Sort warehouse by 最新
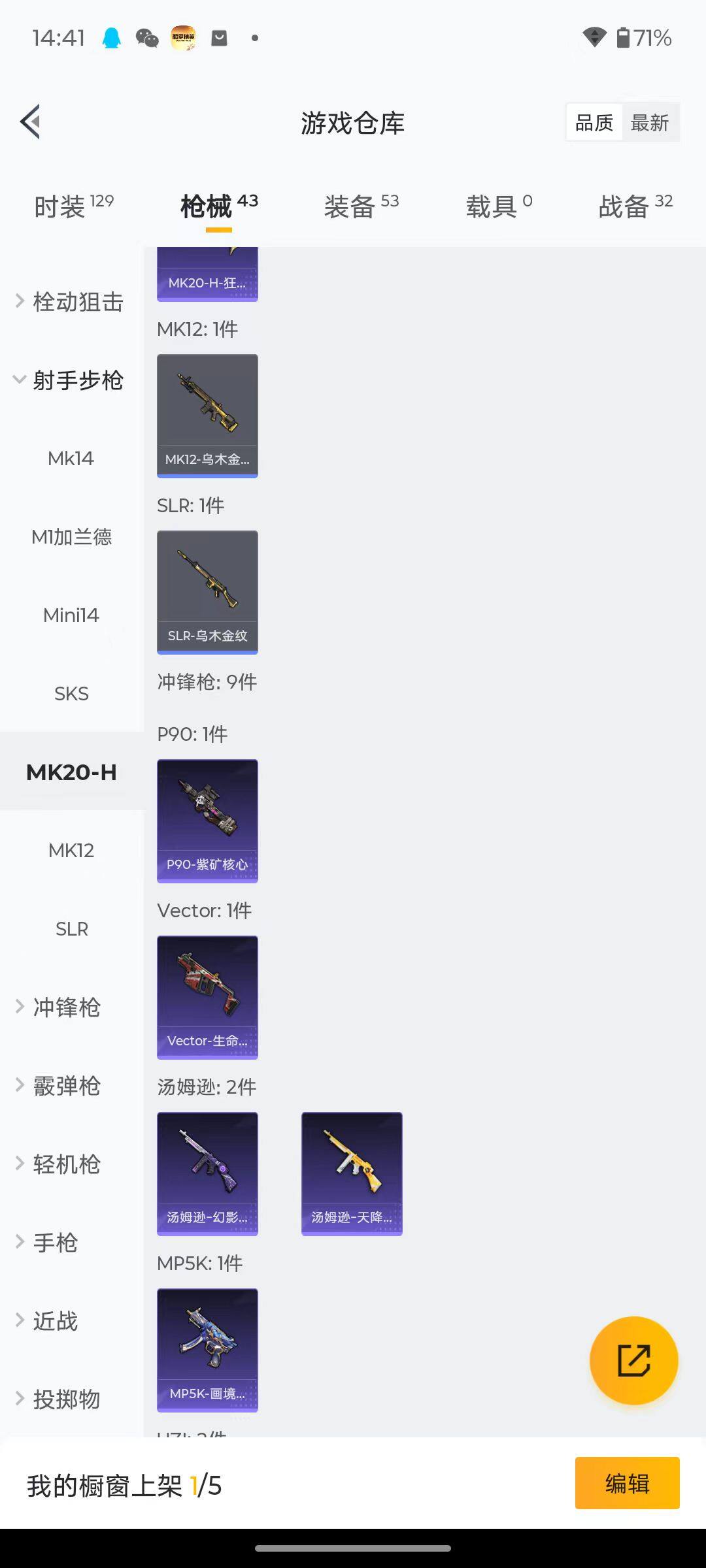The height and width of the screenshot is (1568, 706). pyautogui.click(x=649, y=123)
